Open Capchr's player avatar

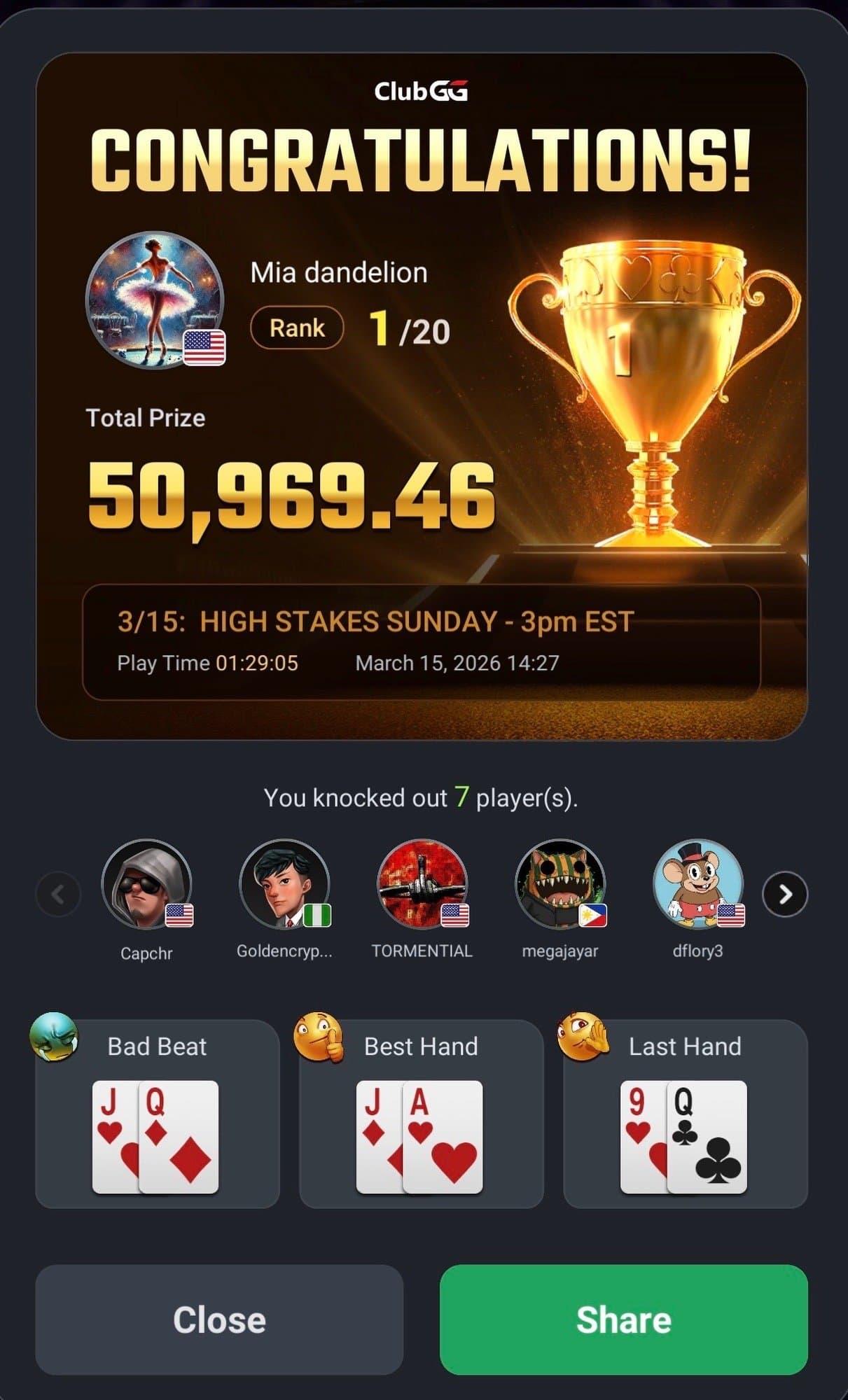tap(146, 885)
